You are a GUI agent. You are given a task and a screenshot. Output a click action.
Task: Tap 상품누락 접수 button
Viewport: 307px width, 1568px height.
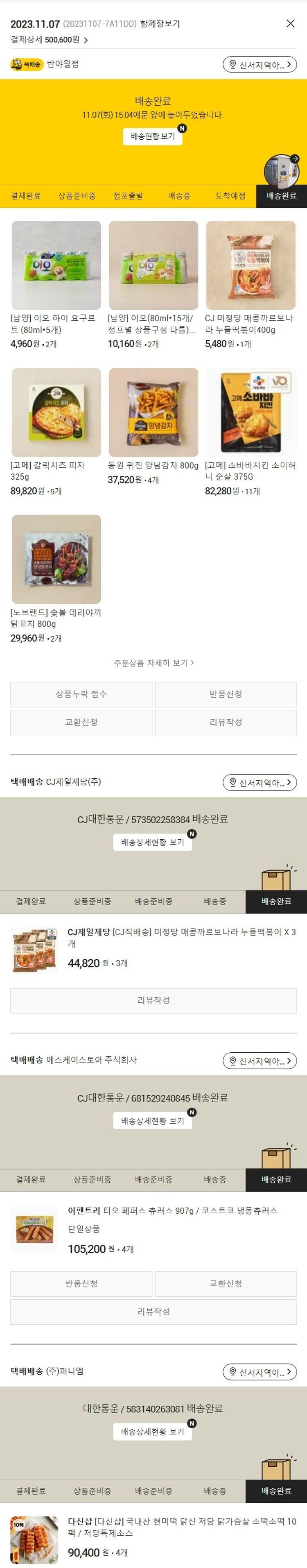(x=81, y=694)
